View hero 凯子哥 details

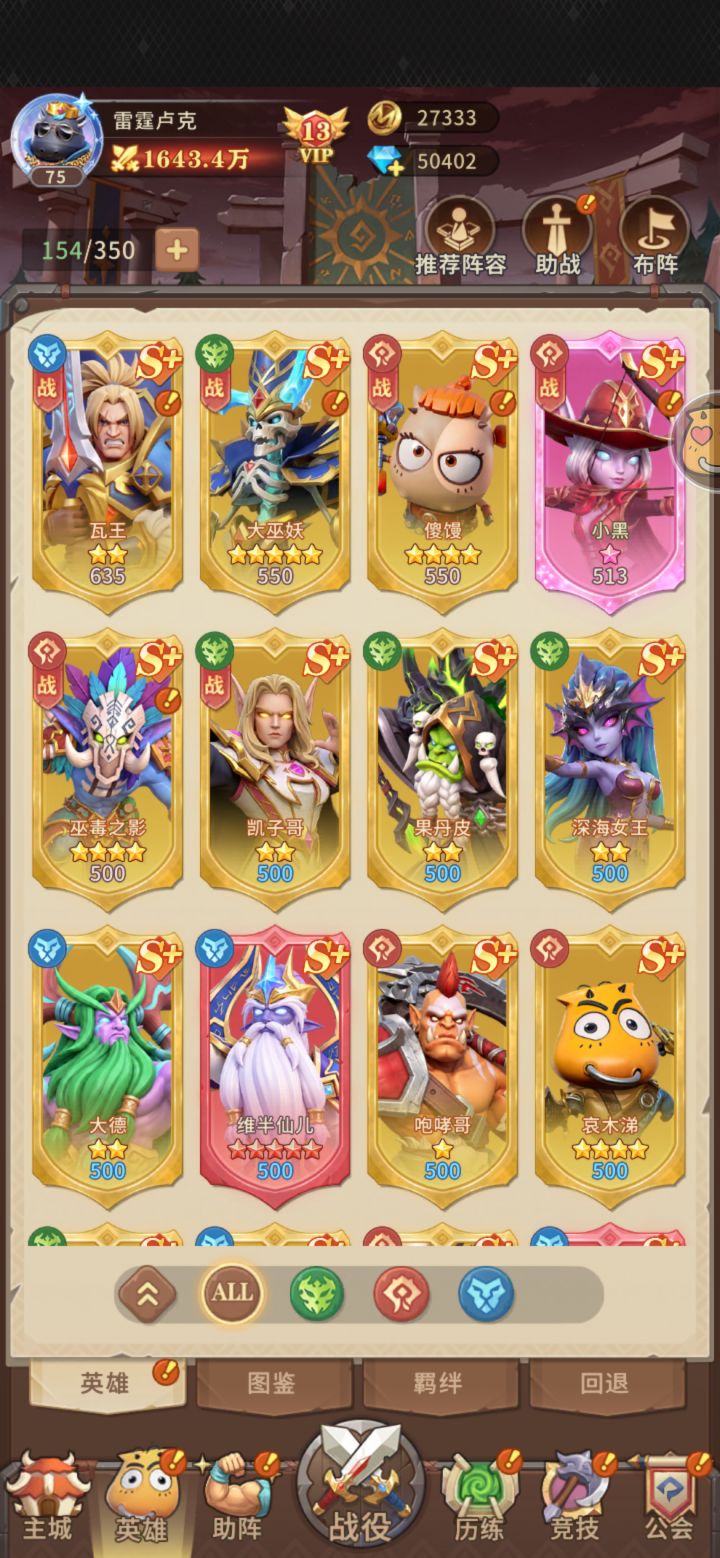tap(275, 762)
